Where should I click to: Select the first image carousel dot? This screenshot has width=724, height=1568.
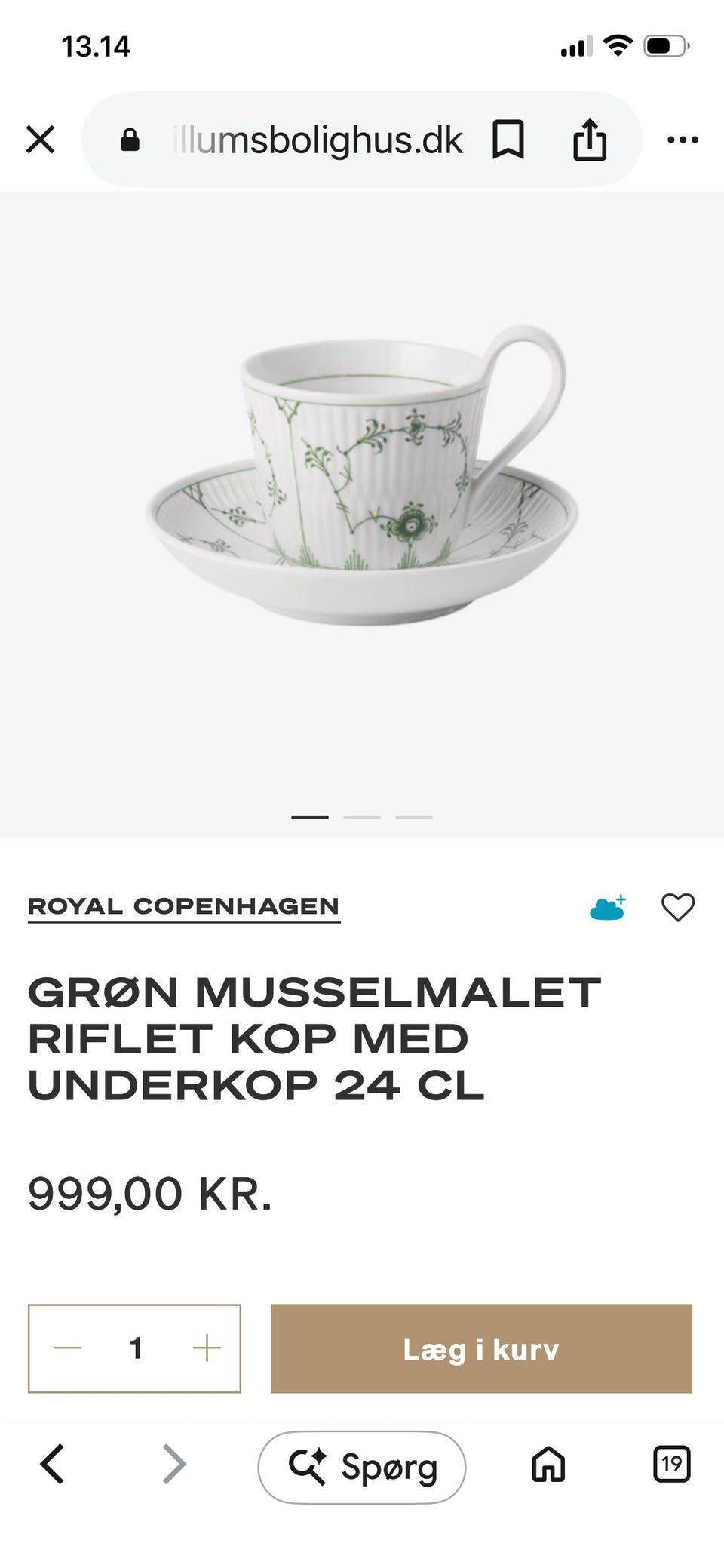[309, 816]
